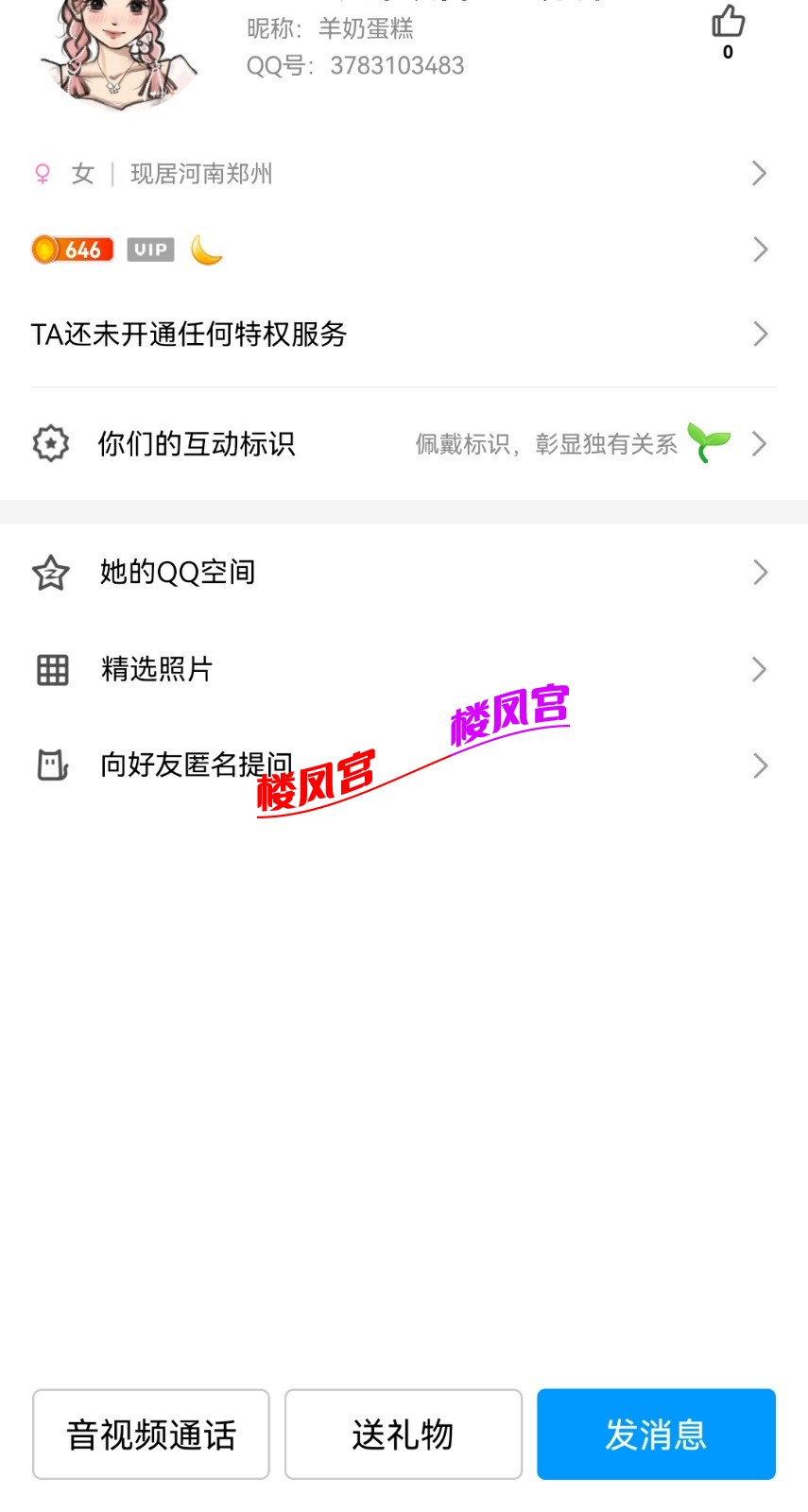Image resolution: width=808 pixels, height=1512 pixels.
Task: Select the anonymous question chat icon
Action: coord(50,766)
